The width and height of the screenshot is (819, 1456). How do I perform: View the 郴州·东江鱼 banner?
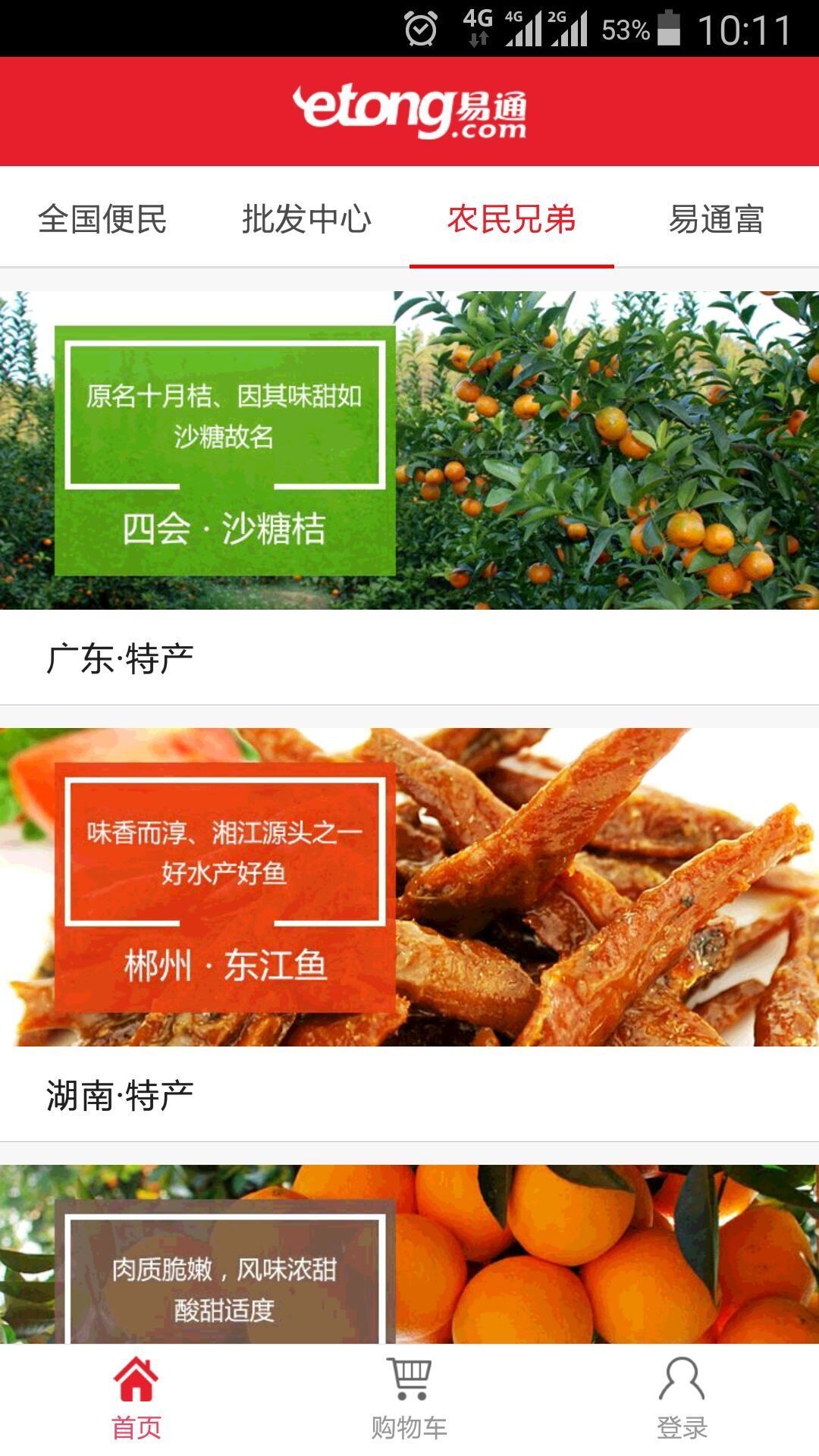(409, 886)
